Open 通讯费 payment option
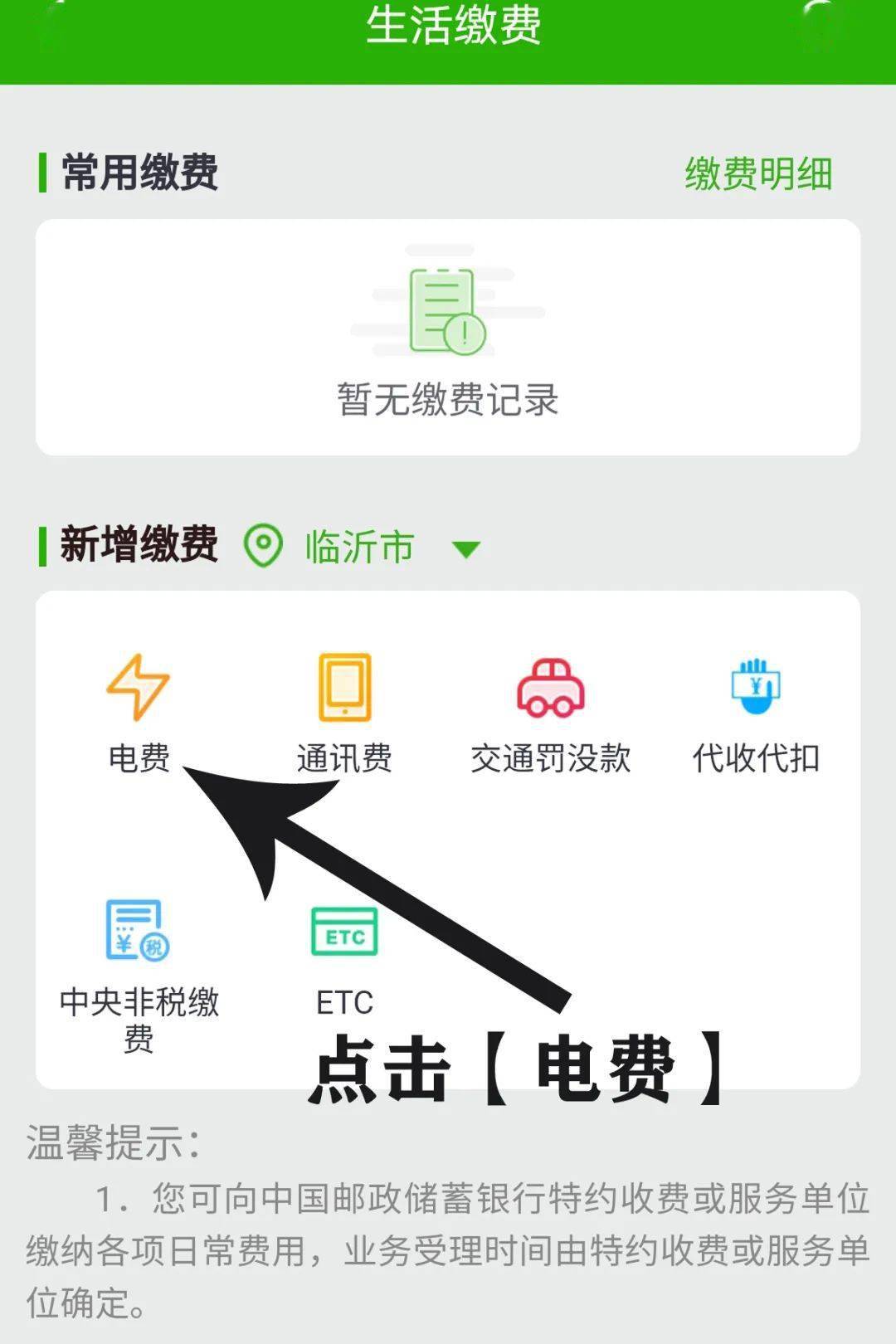Screen dimensions: 896x1344 [344, 711]
